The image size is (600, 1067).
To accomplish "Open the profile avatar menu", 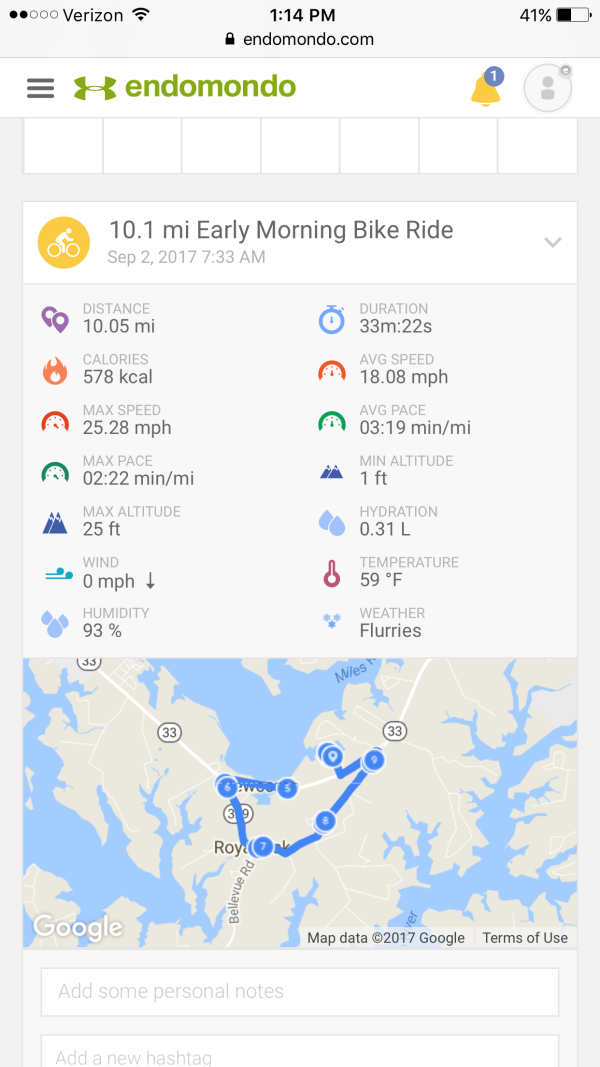I will coord(547,88).
